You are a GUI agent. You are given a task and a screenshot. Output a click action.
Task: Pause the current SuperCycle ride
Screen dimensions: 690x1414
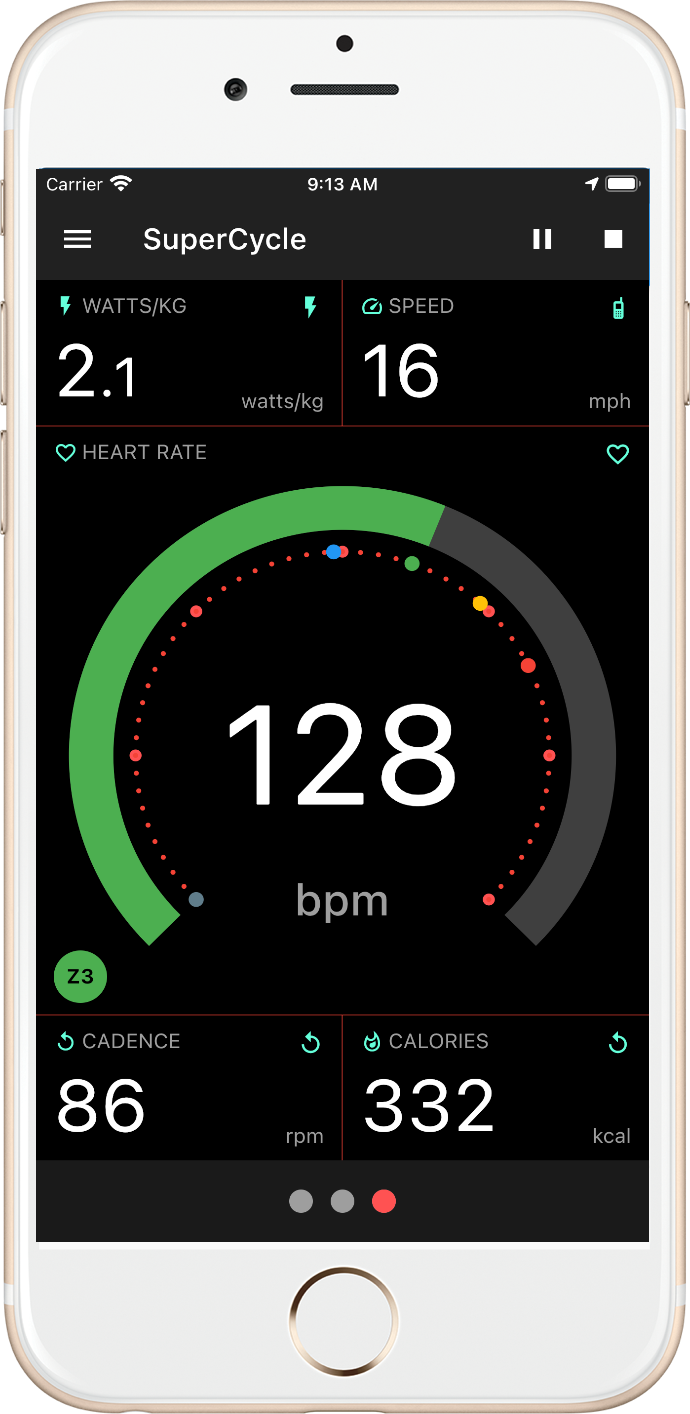pos(542,239)
